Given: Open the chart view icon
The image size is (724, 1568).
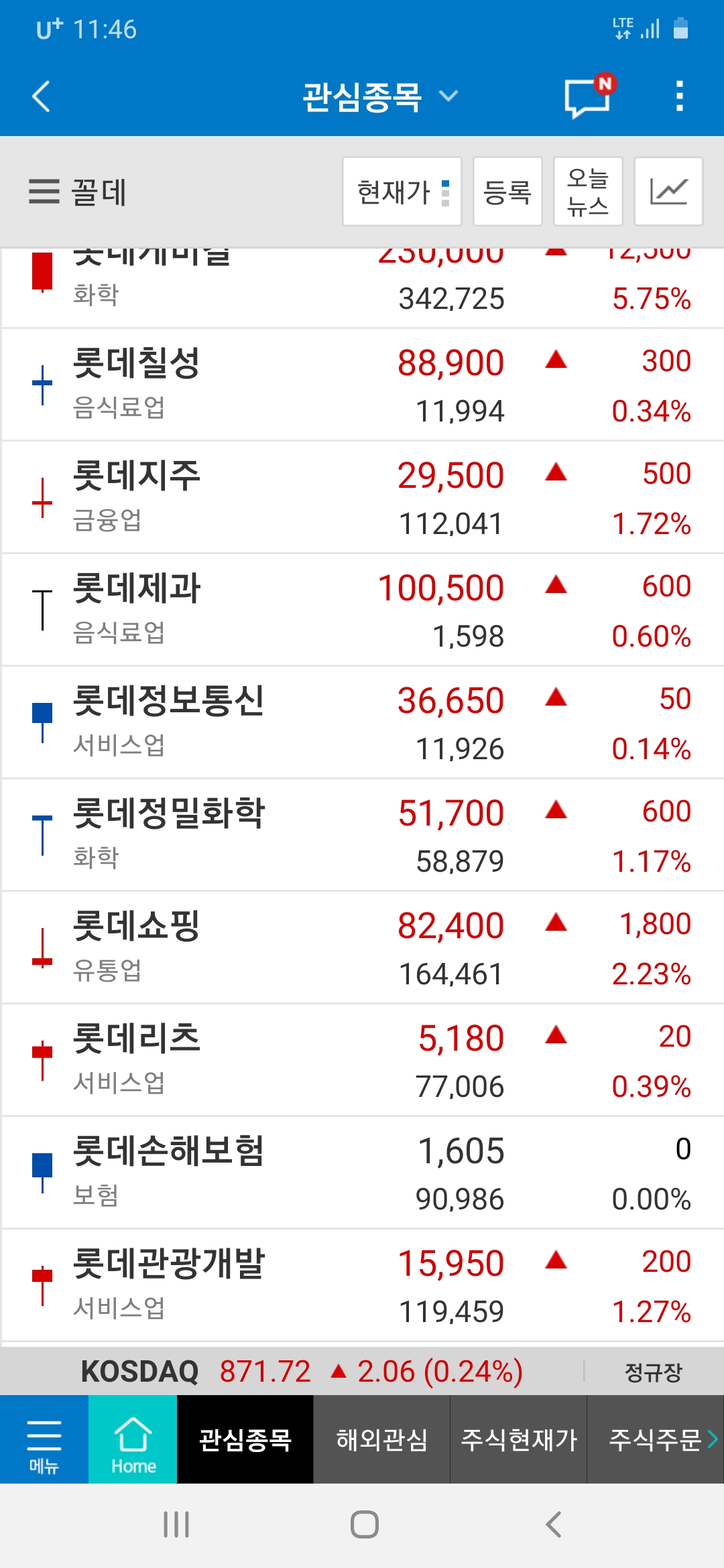Looking at the screenshot, I should 668,192.
